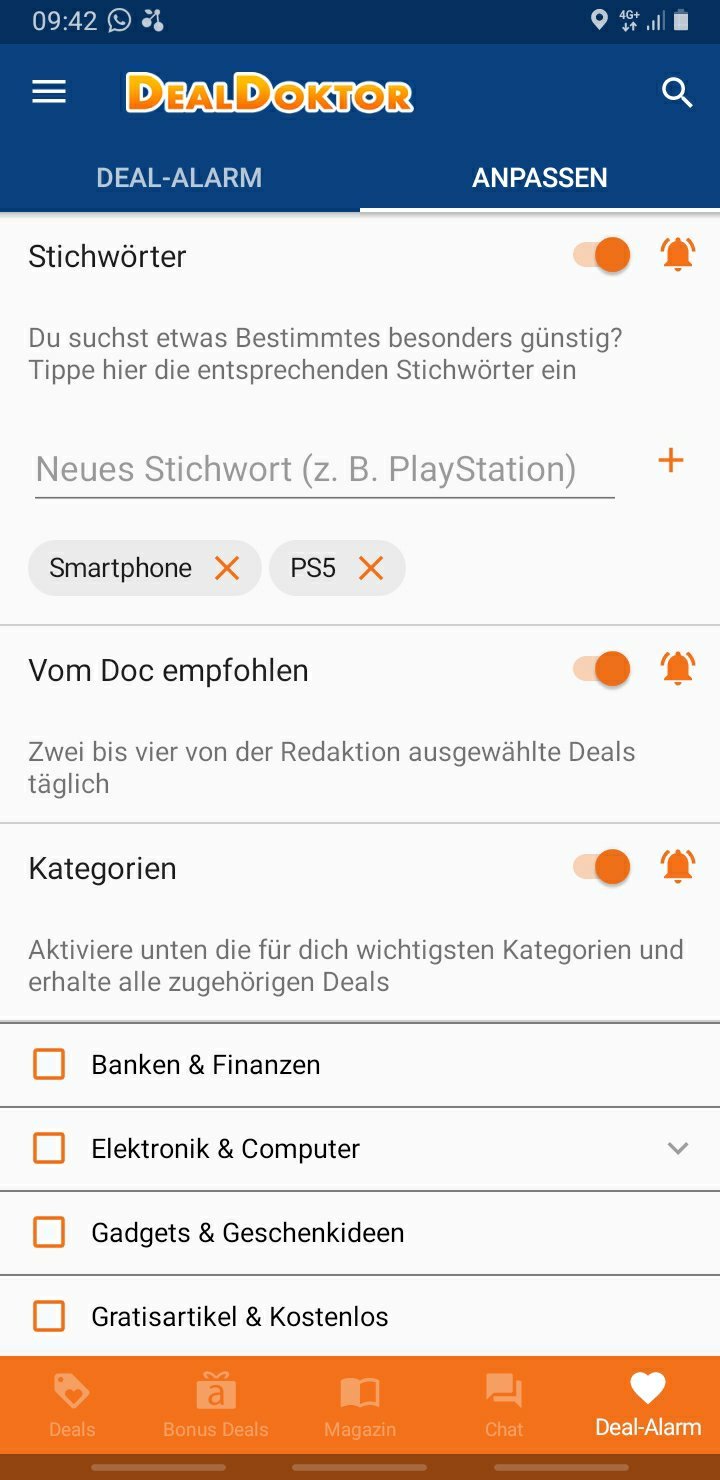Image resolution: width=720 pixels, height=1480 pixels.
Task: Tick the Gratisartikel & Kostenlos checkbox
Action: [49, 1316]
